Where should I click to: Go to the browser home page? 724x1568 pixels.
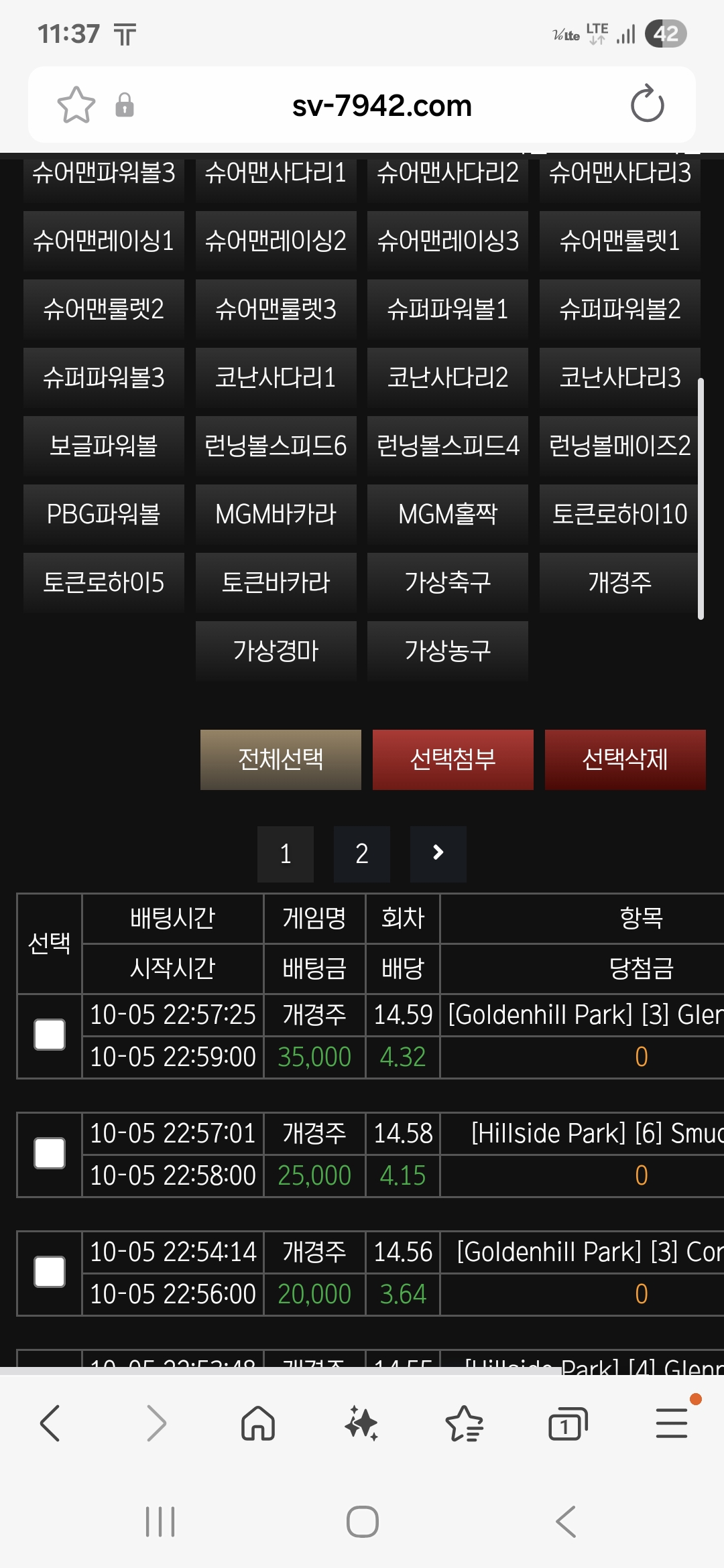point(258,1423)
